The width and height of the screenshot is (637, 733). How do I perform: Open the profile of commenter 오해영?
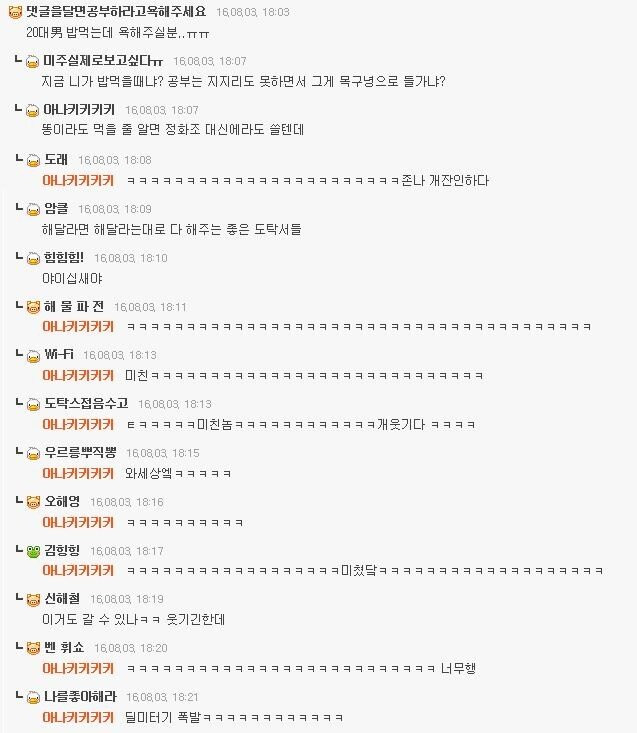pyautogui.click(x=62, y=501)
